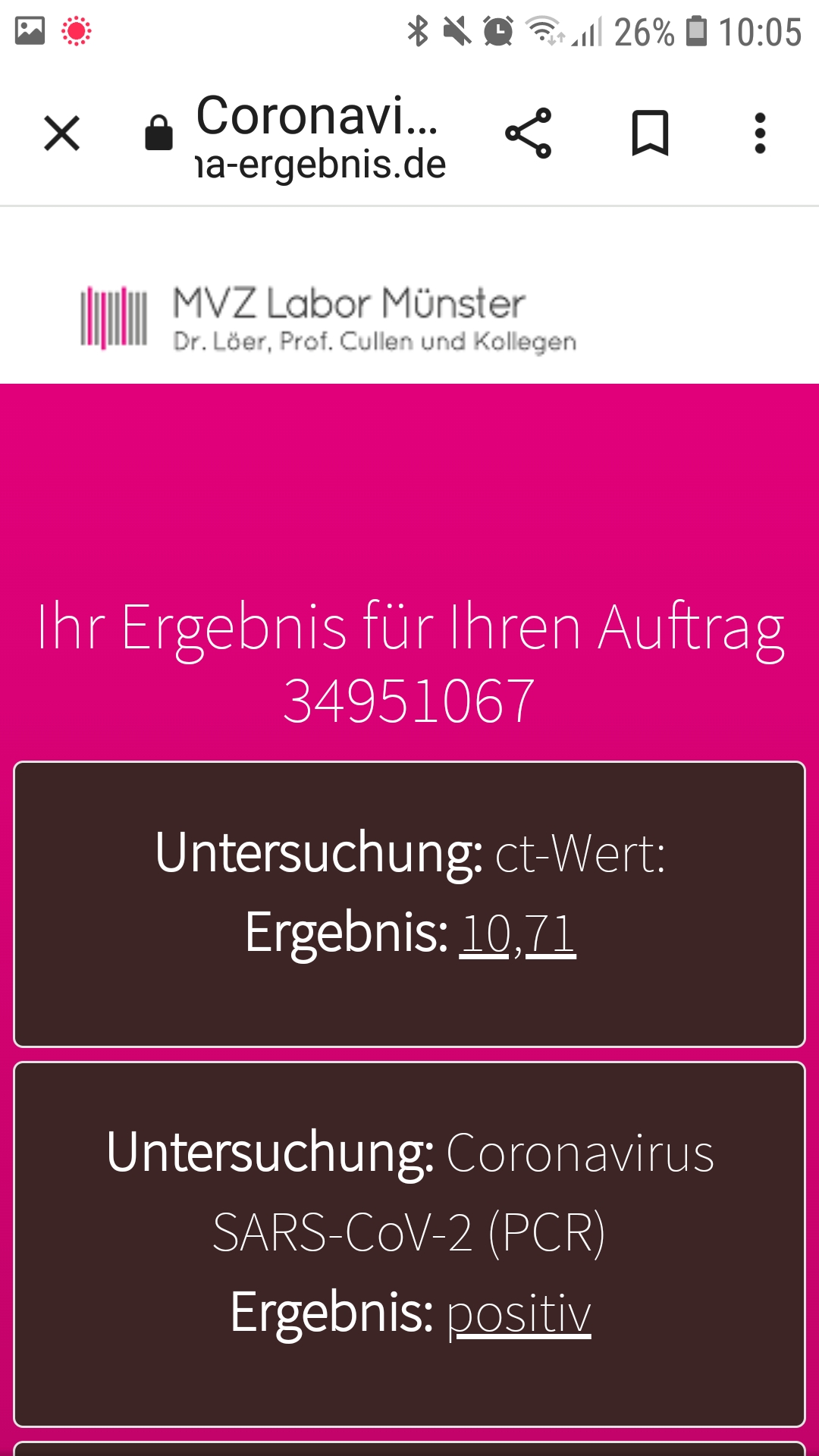Open the browser overflow menu
Image resolution: width=819 pixels, height=1456 pixels.
pyautogui.click(x=760, y=133)
